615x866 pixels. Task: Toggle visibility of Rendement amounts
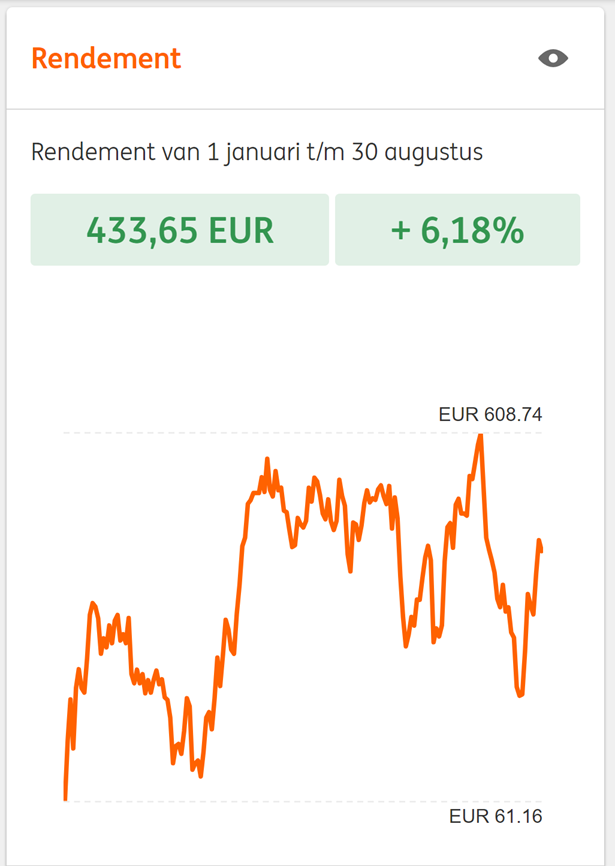pos(553,58)
